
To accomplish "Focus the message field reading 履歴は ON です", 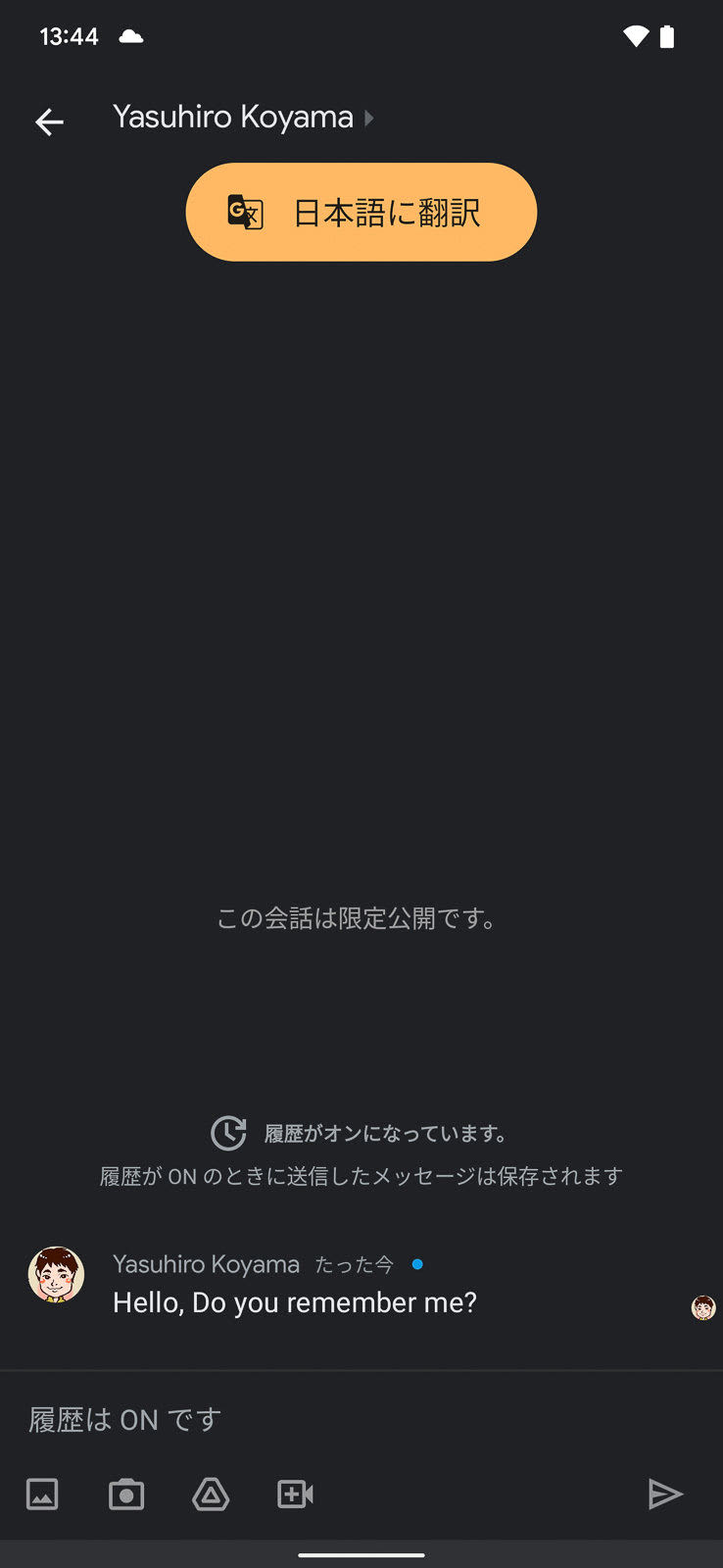I will tap(361, 1419).
